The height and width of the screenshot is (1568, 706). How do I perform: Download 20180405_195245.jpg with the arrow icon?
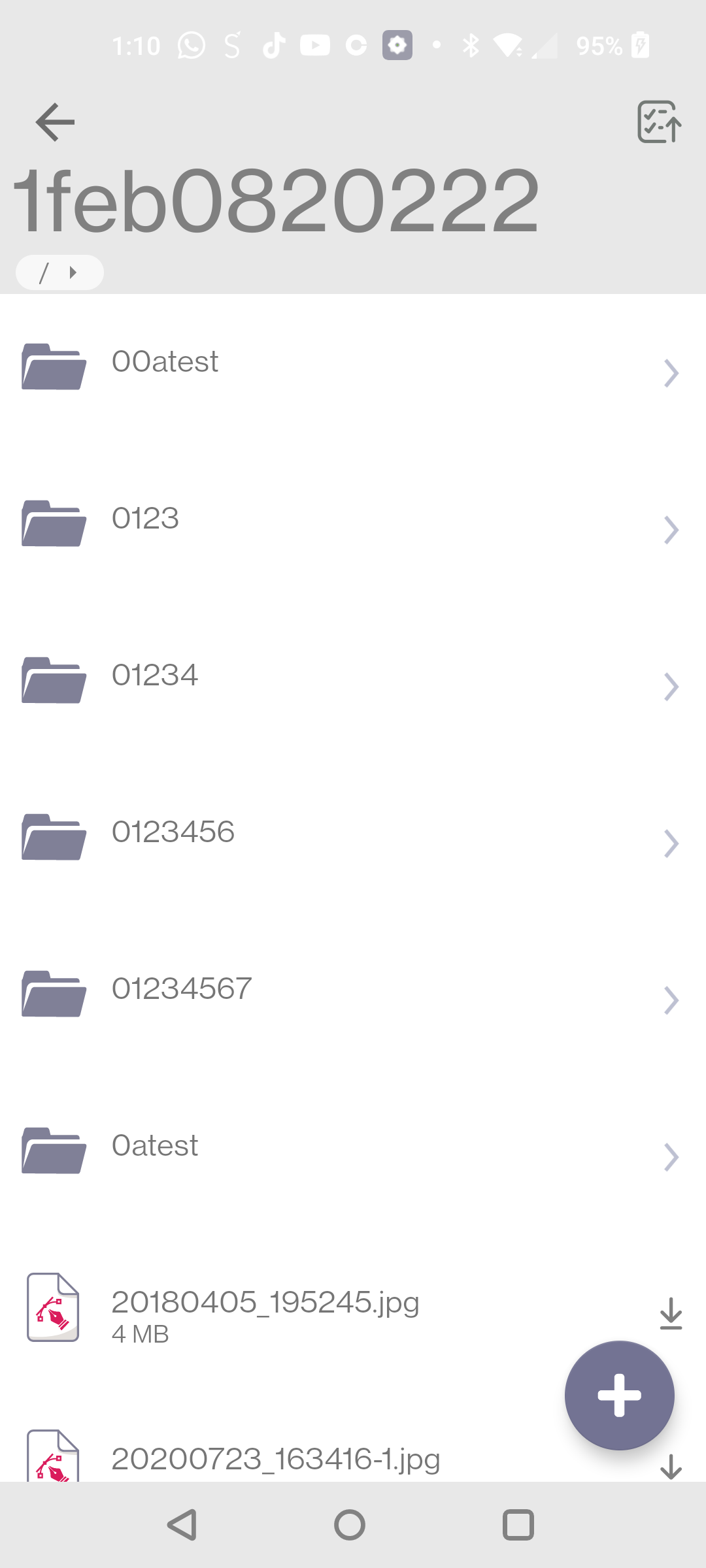[671, 1314]
